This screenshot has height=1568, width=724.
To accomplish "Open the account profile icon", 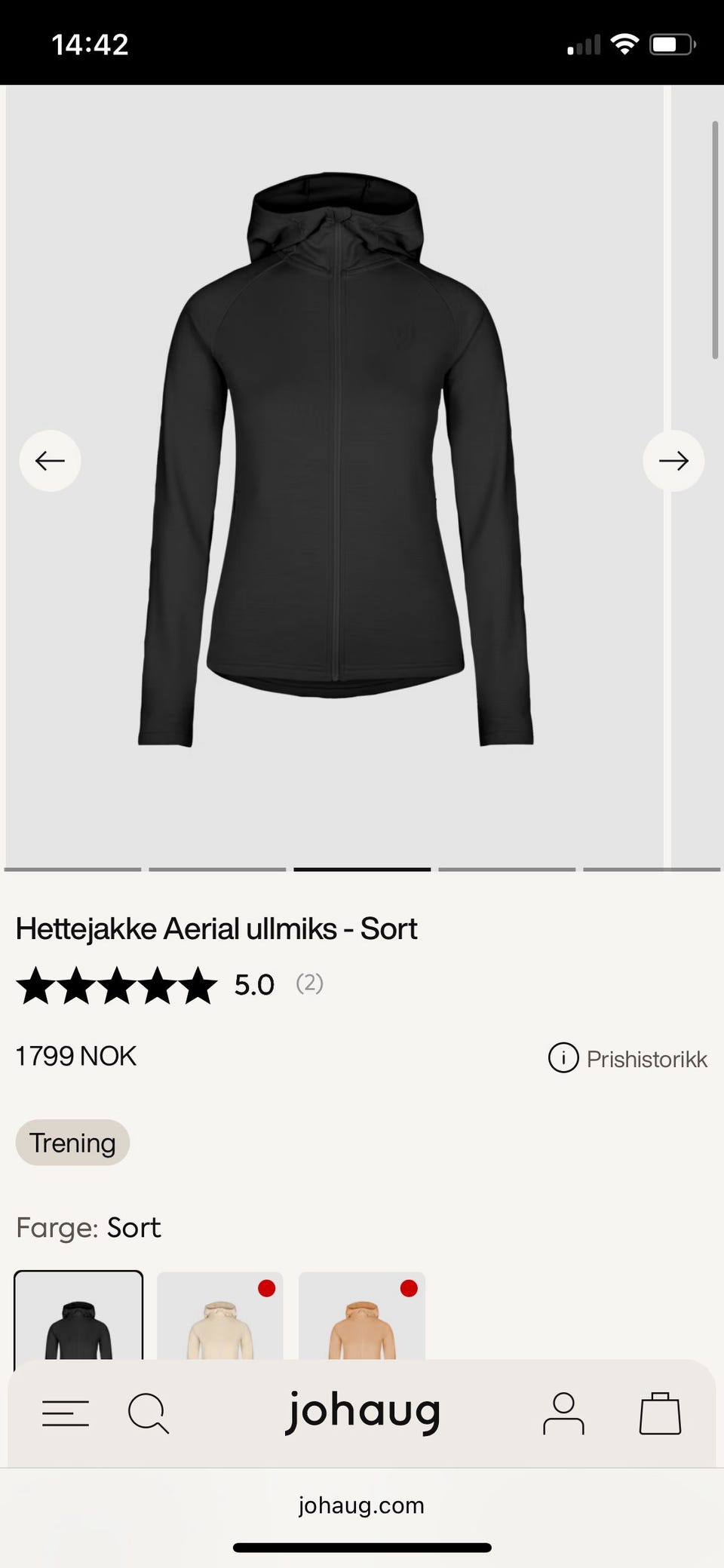I will (563, 1413).
